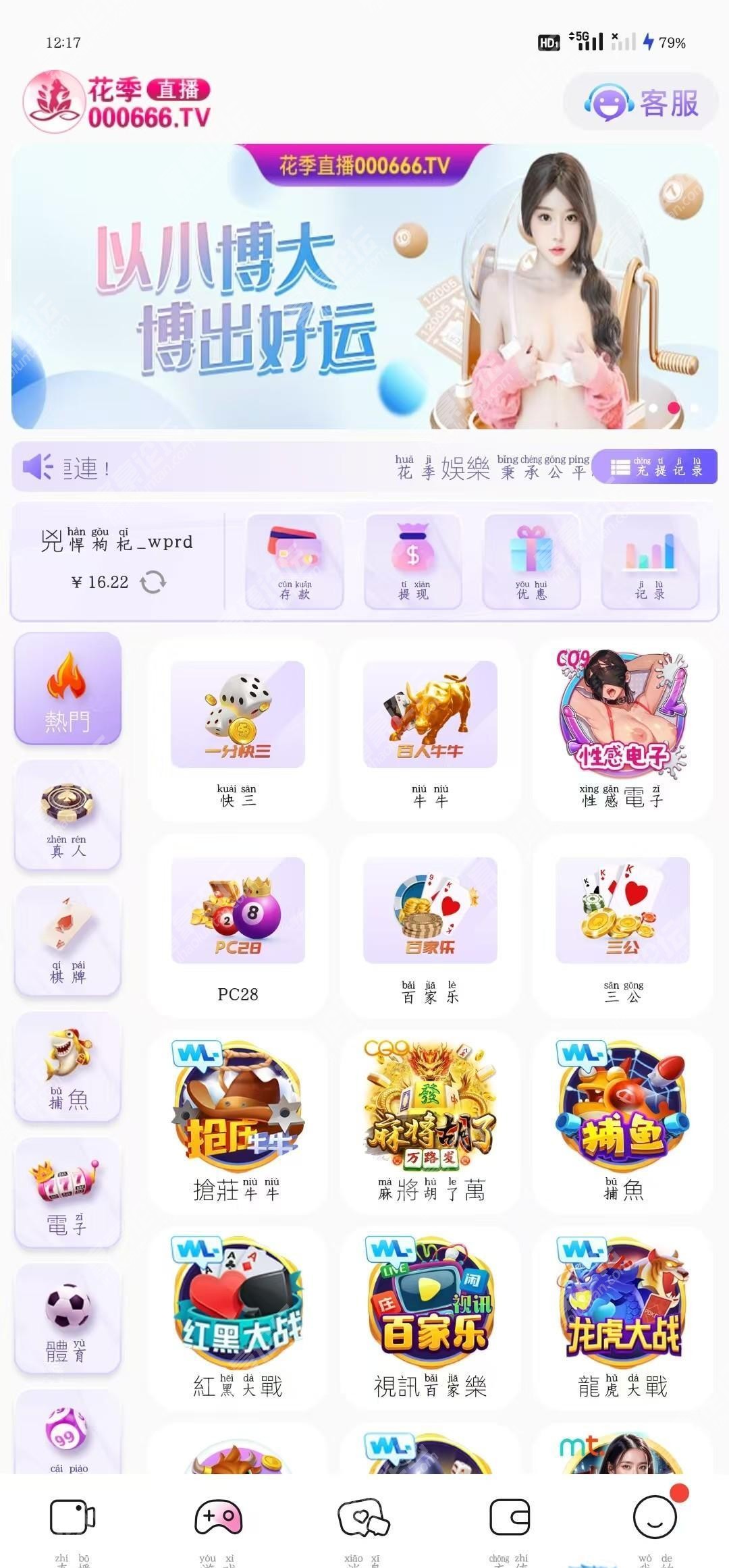Image resolution: width=729 pixels, height=1568 pixels.
Task: Open 存款 deposit
Action: coord(295,562)
